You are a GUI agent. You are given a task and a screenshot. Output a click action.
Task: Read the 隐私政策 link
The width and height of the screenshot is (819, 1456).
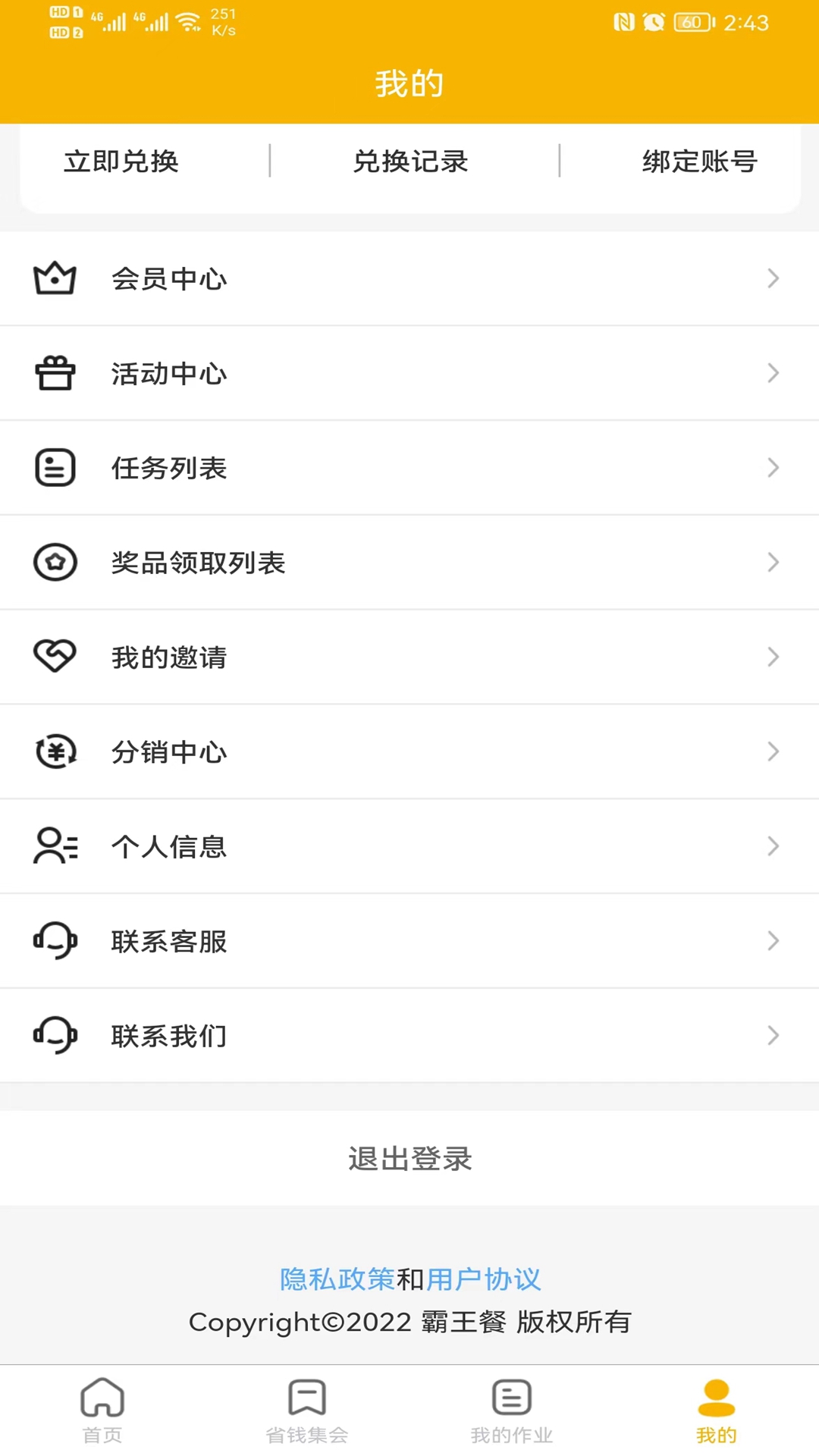click(337, 1279)
